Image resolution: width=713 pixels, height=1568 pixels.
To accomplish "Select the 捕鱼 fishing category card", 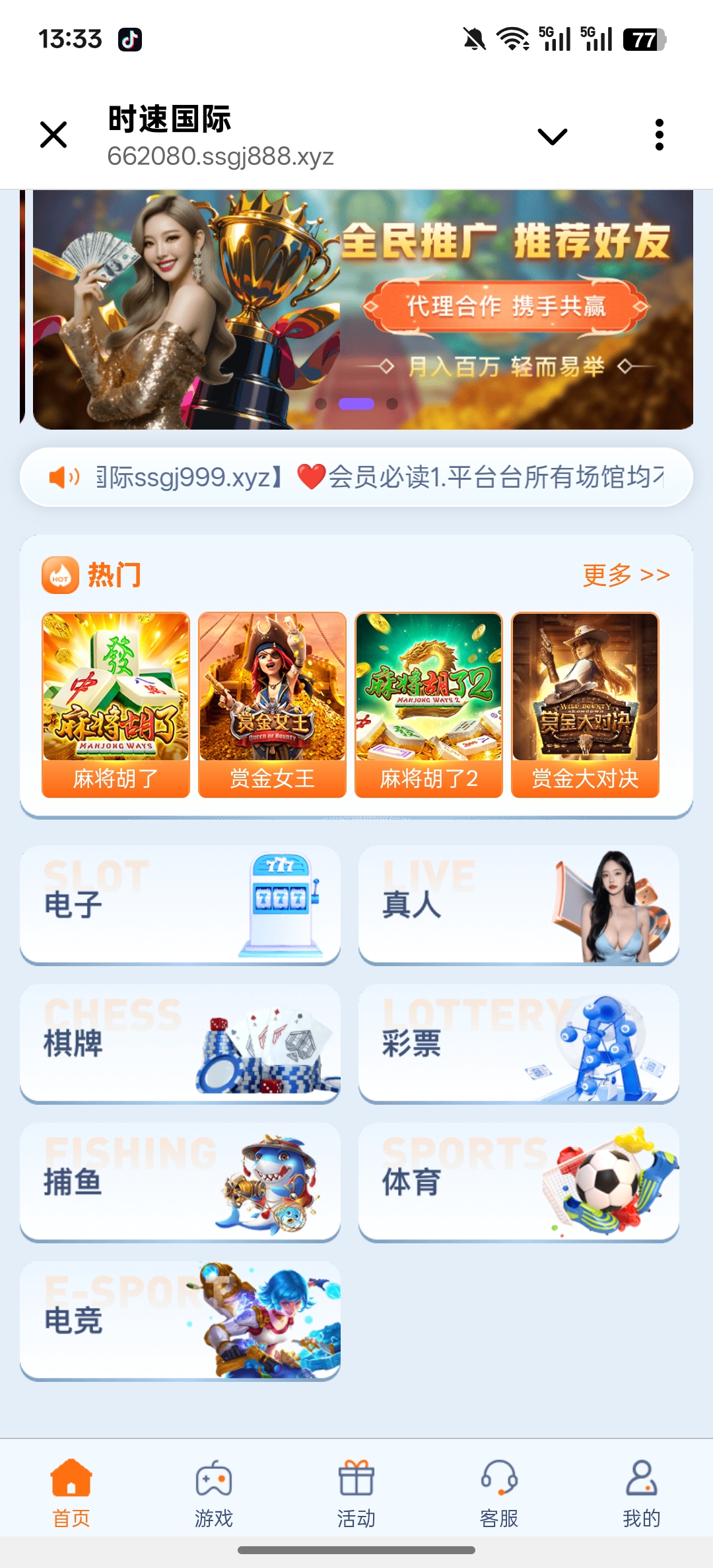I will [x=181, y=1181].
